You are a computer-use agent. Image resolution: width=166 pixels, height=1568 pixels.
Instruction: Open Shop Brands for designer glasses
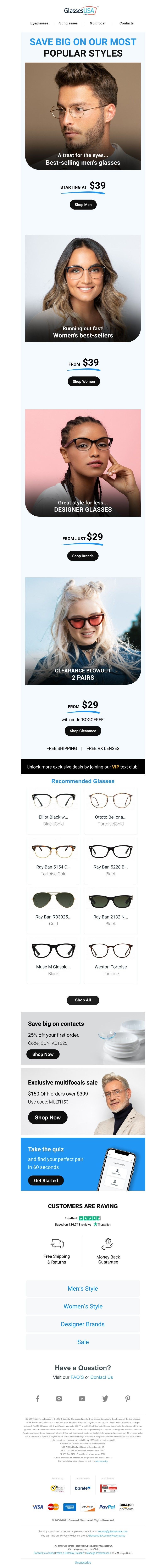tap(83, 556)
